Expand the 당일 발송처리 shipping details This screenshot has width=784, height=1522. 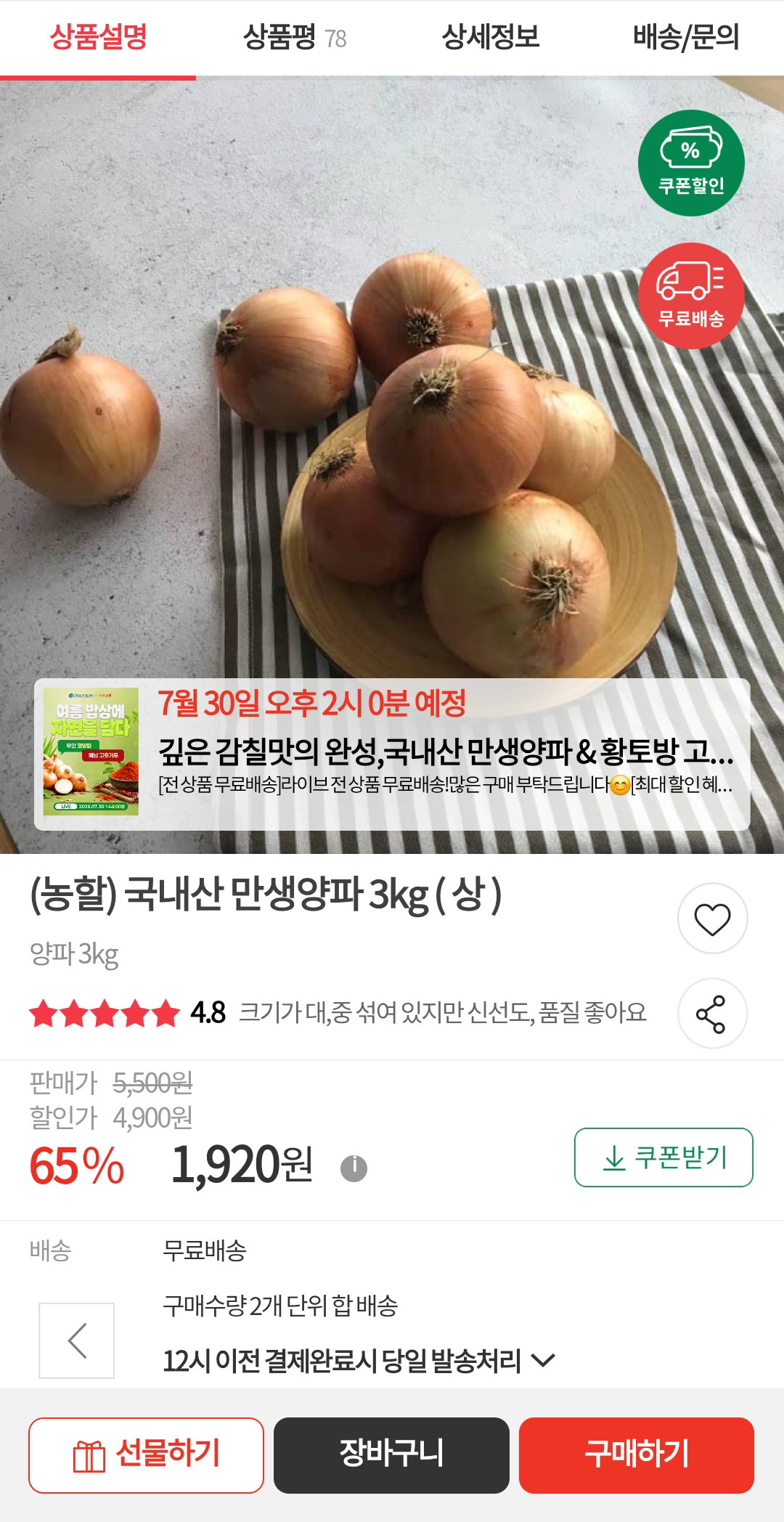point(359,1360)
